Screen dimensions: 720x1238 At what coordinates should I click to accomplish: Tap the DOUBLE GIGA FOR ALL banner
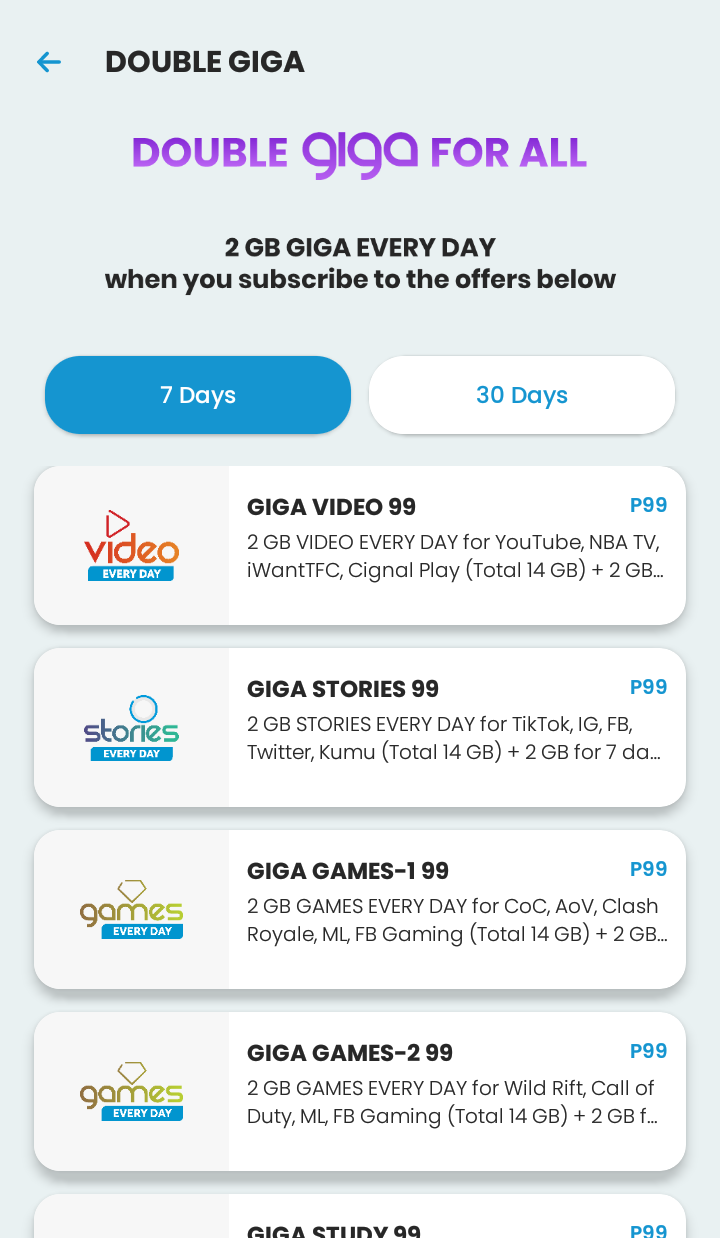pos(360,152)
